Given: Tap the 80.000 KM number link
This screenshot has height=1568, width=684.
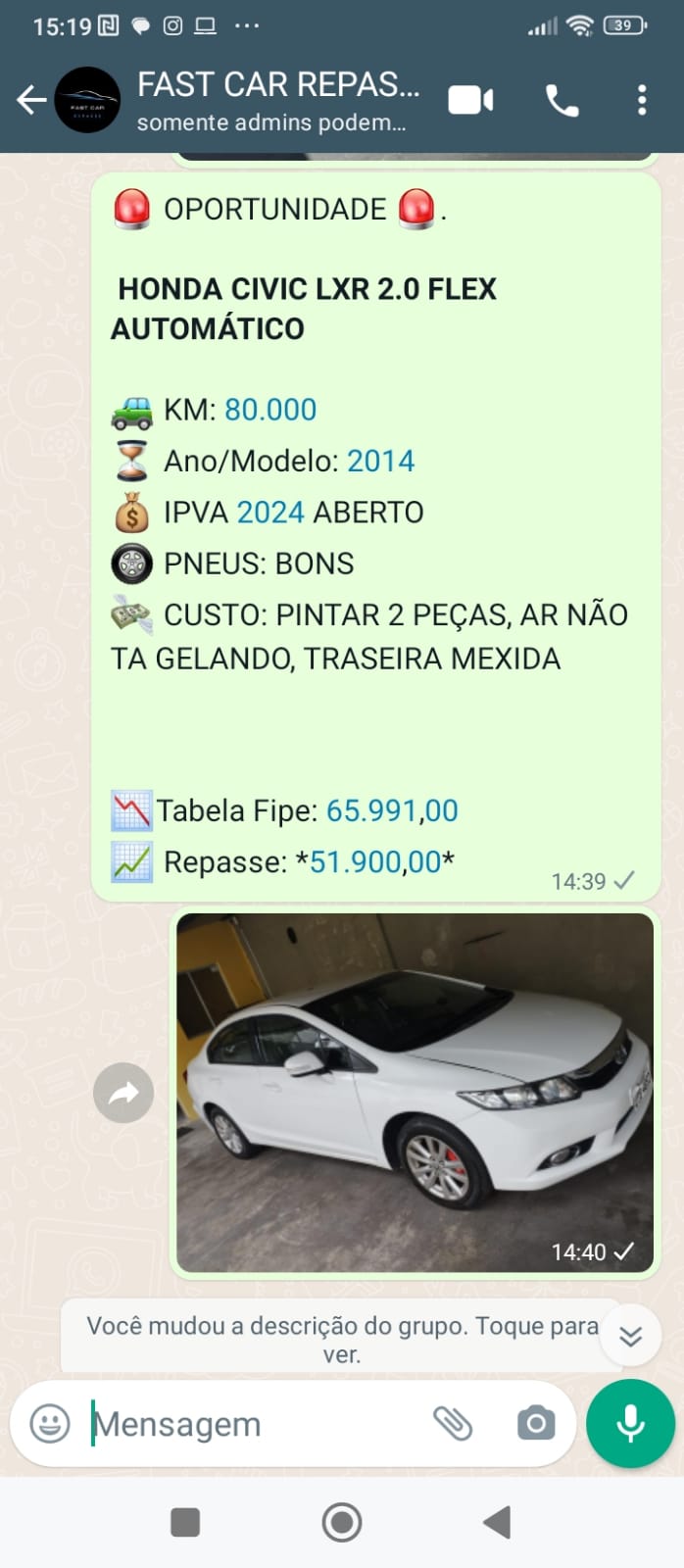Looking at the screenshot, I should [270, 410].
